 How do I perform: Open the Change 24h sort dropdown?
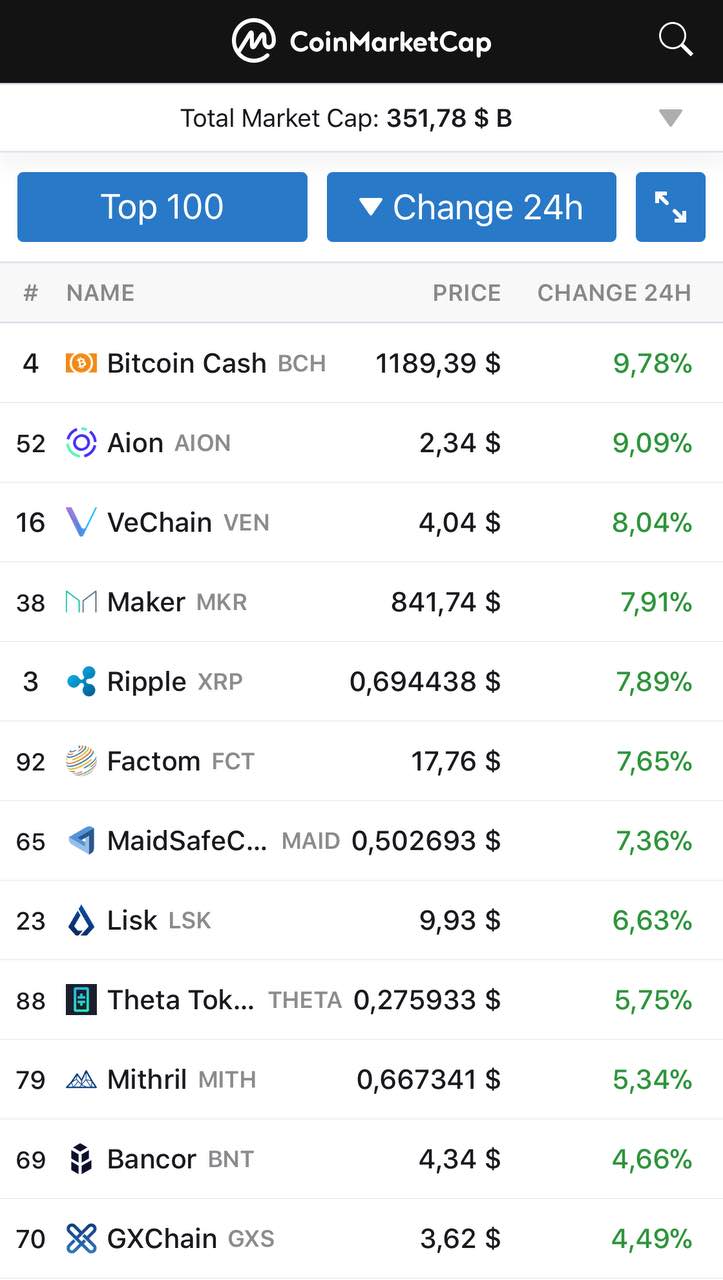tap(471, 207)
